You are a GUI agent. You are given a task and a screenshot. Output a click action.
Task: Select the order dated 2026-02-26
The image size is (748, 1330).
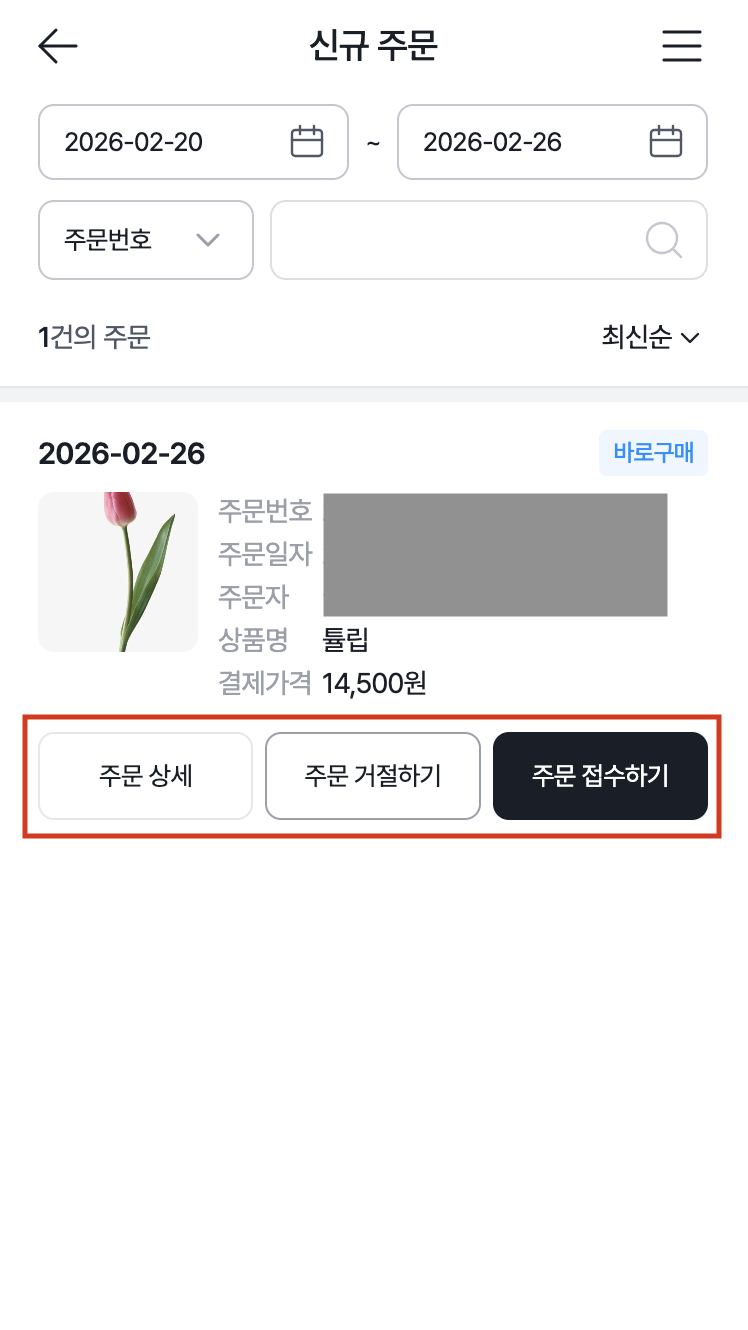(x=121, y=454)
